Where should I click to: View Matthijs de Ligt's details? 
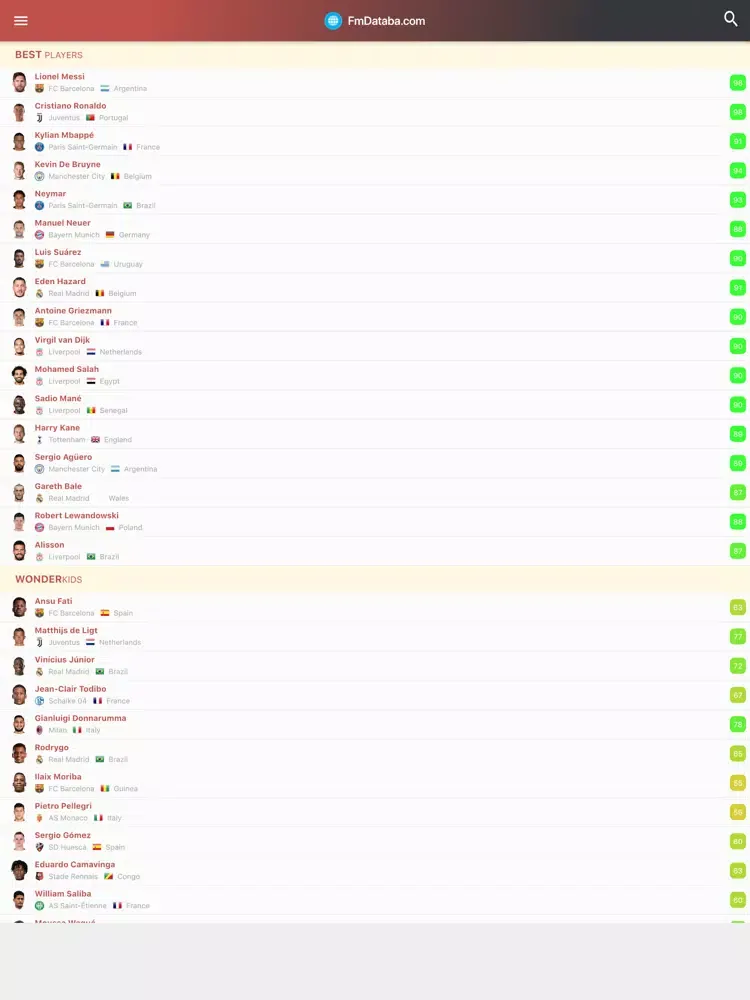(x=66, y=630)
